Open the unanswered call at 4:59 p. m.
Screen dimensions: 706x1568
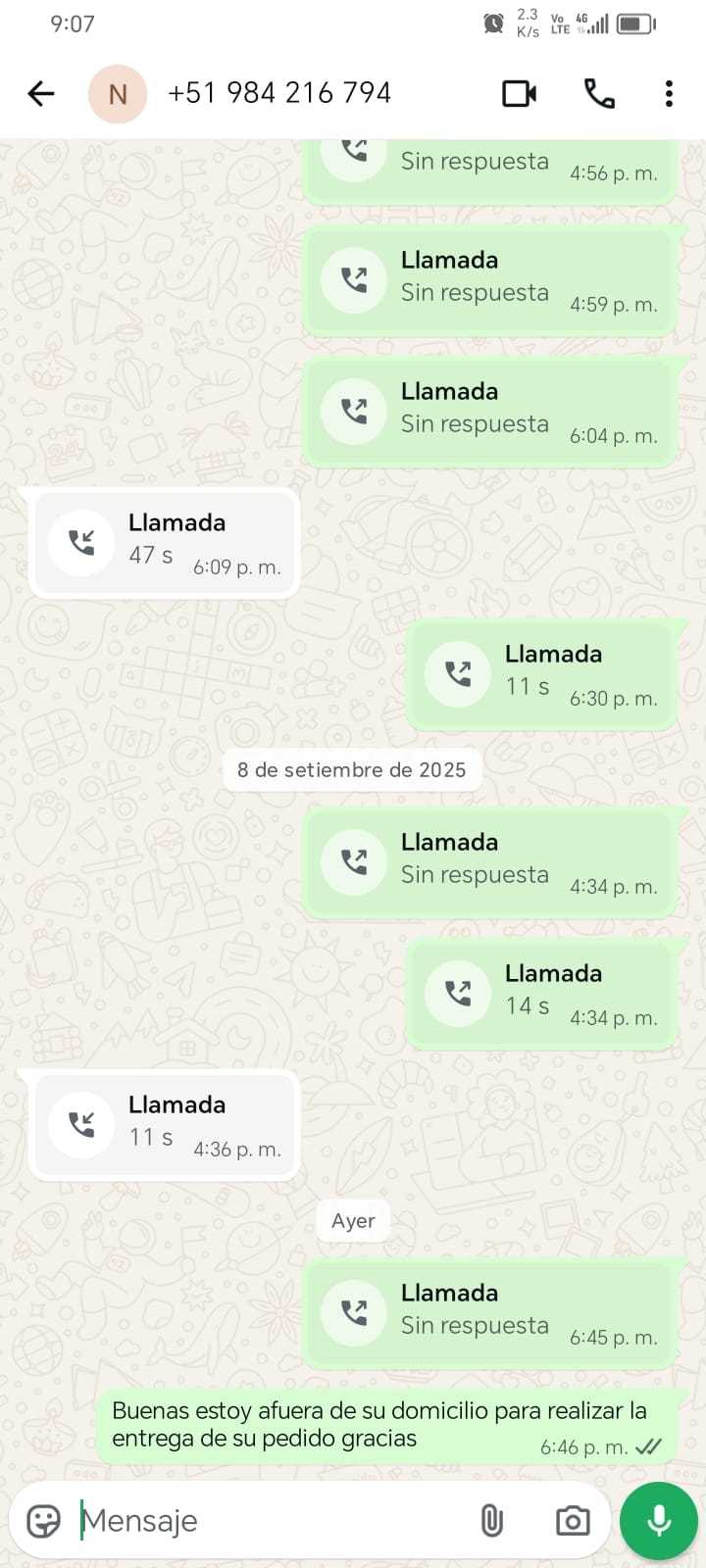click(x=489, y=279)
